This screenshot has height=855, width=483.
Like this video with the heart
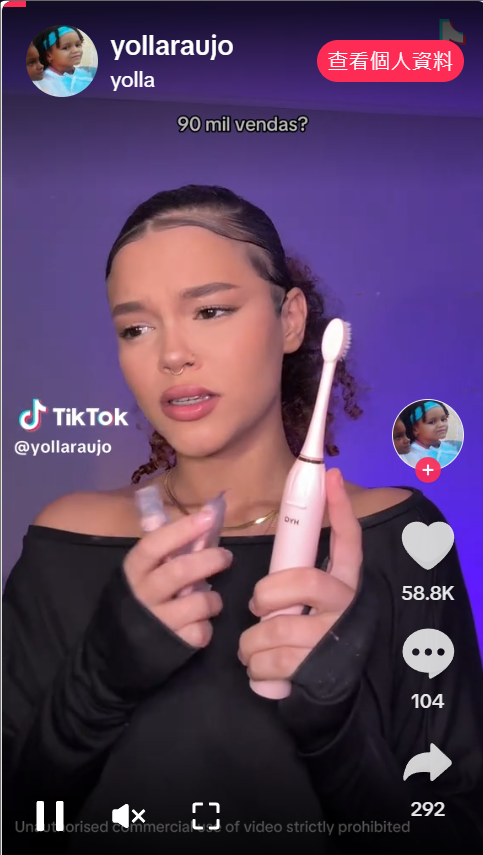click(x=428, y=545)
